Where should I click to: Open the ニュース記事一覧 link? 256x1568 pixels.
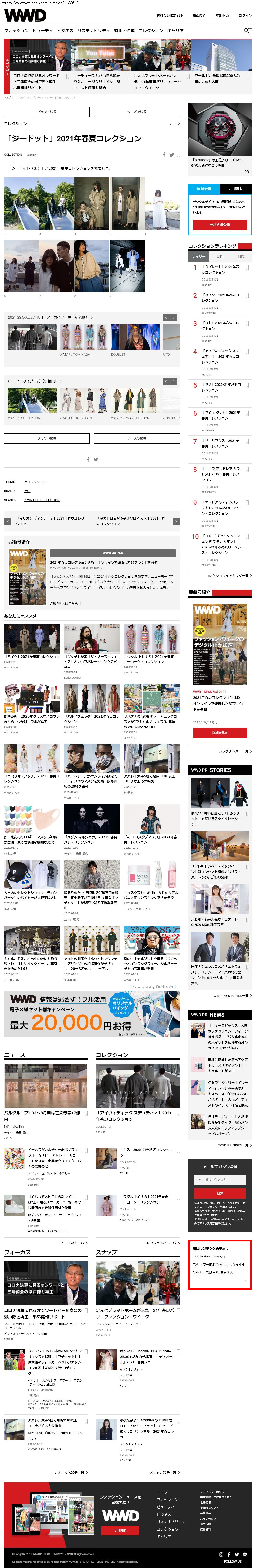tap(72, 1243)
